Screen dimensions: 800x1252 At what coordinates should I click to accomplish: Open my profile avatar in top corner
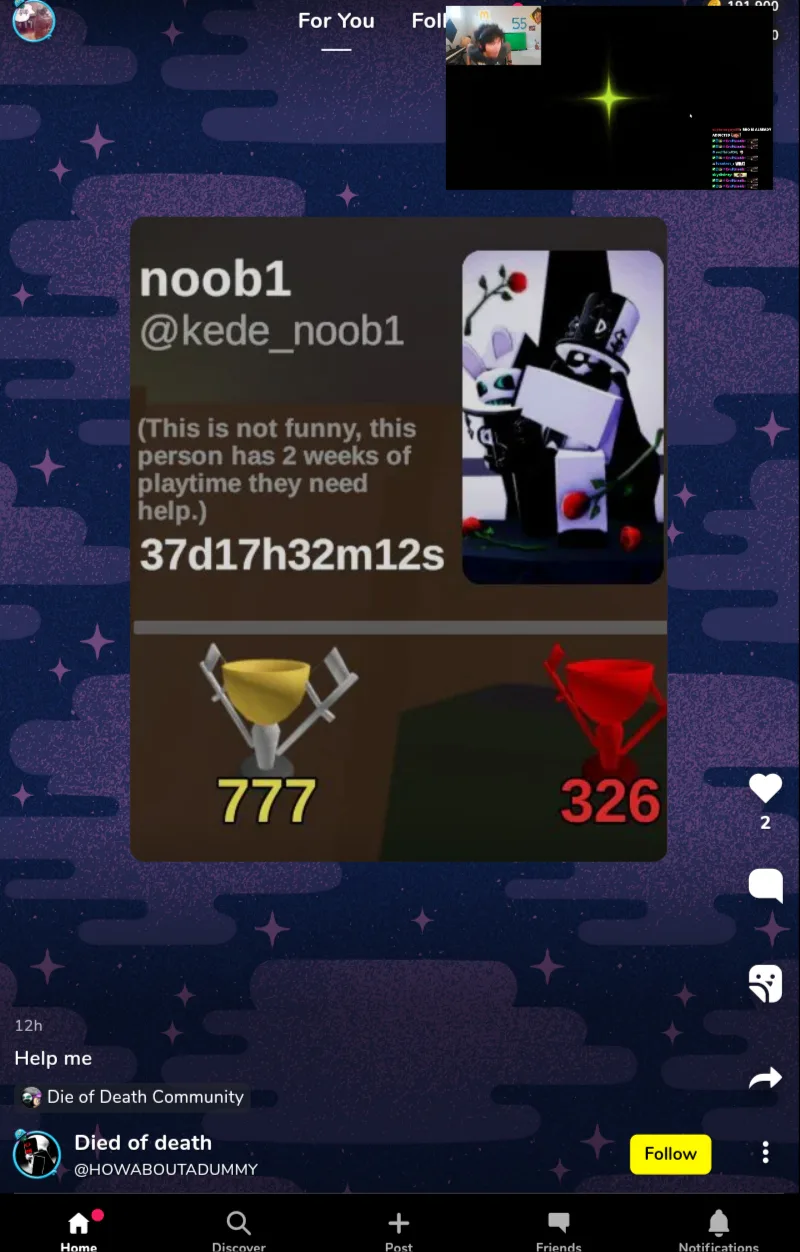(x=34, y=21)
